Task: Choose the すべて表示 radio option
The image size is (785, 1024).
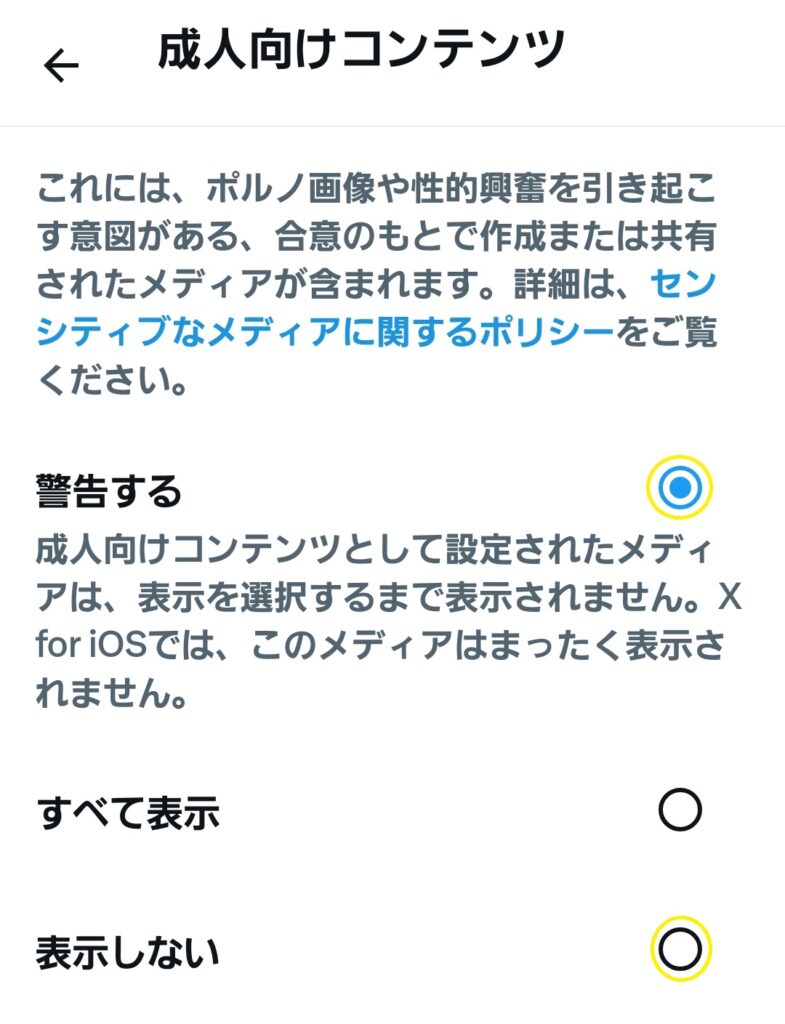Action: coord(680,811)
